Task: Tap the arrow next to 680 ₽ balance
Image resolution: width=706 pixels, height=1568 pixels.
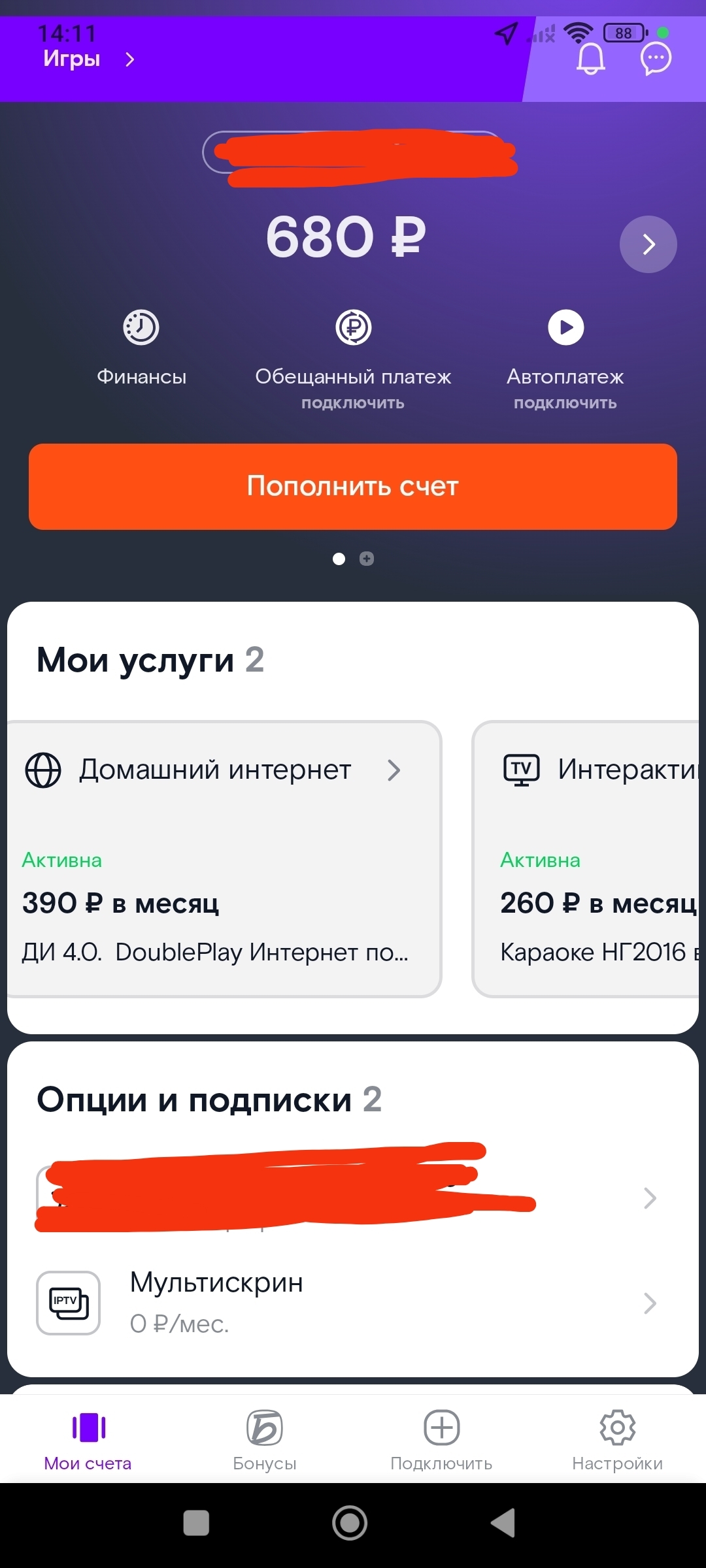Action: [648, 244]
